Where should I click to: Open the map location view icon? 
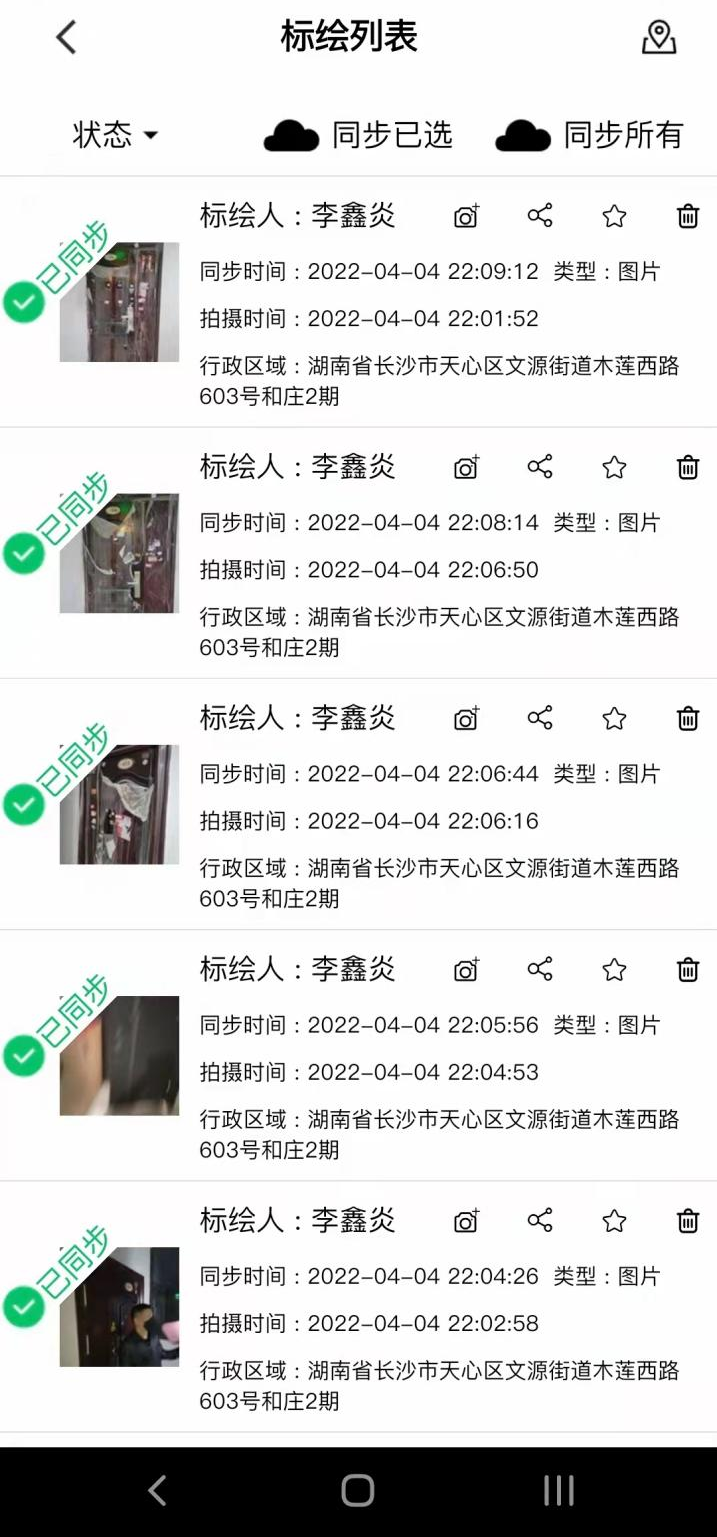[659, 38]
